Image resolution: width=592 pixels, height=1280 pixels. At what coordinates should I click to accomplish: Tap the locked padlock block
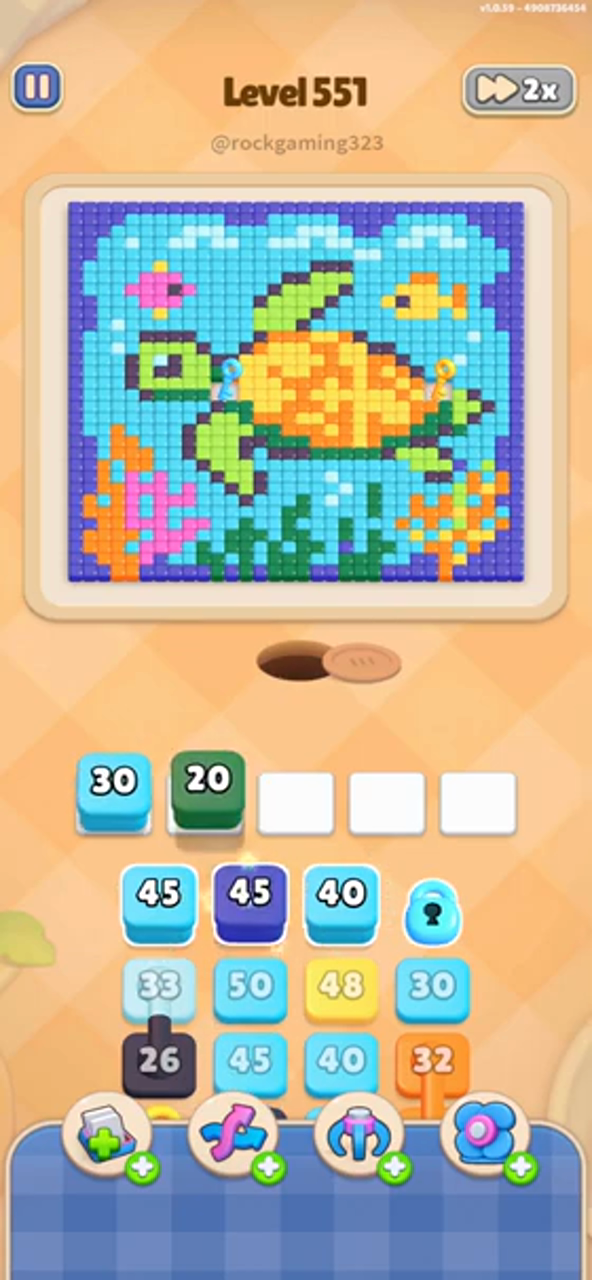coord(432,913)
